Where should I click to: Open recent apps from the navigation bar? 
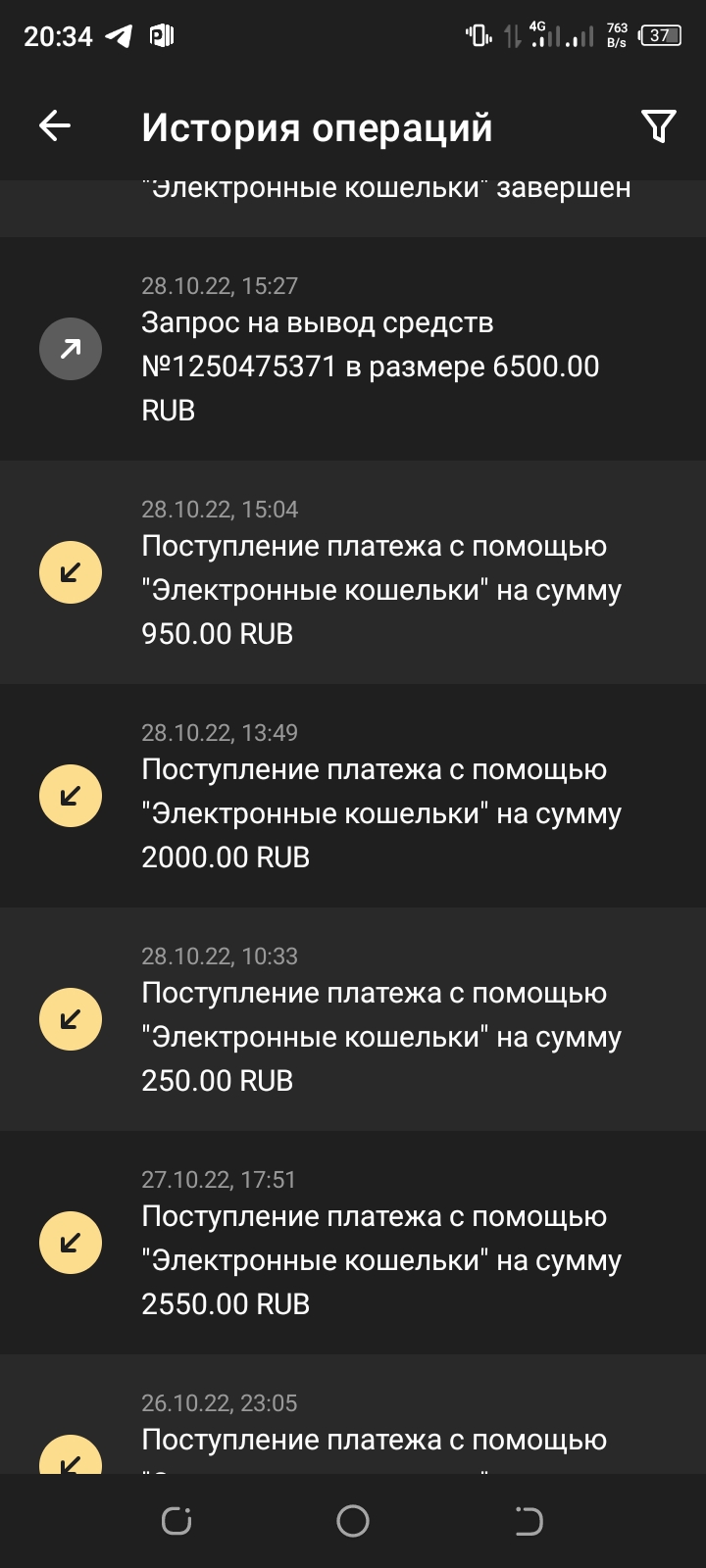176,1521
